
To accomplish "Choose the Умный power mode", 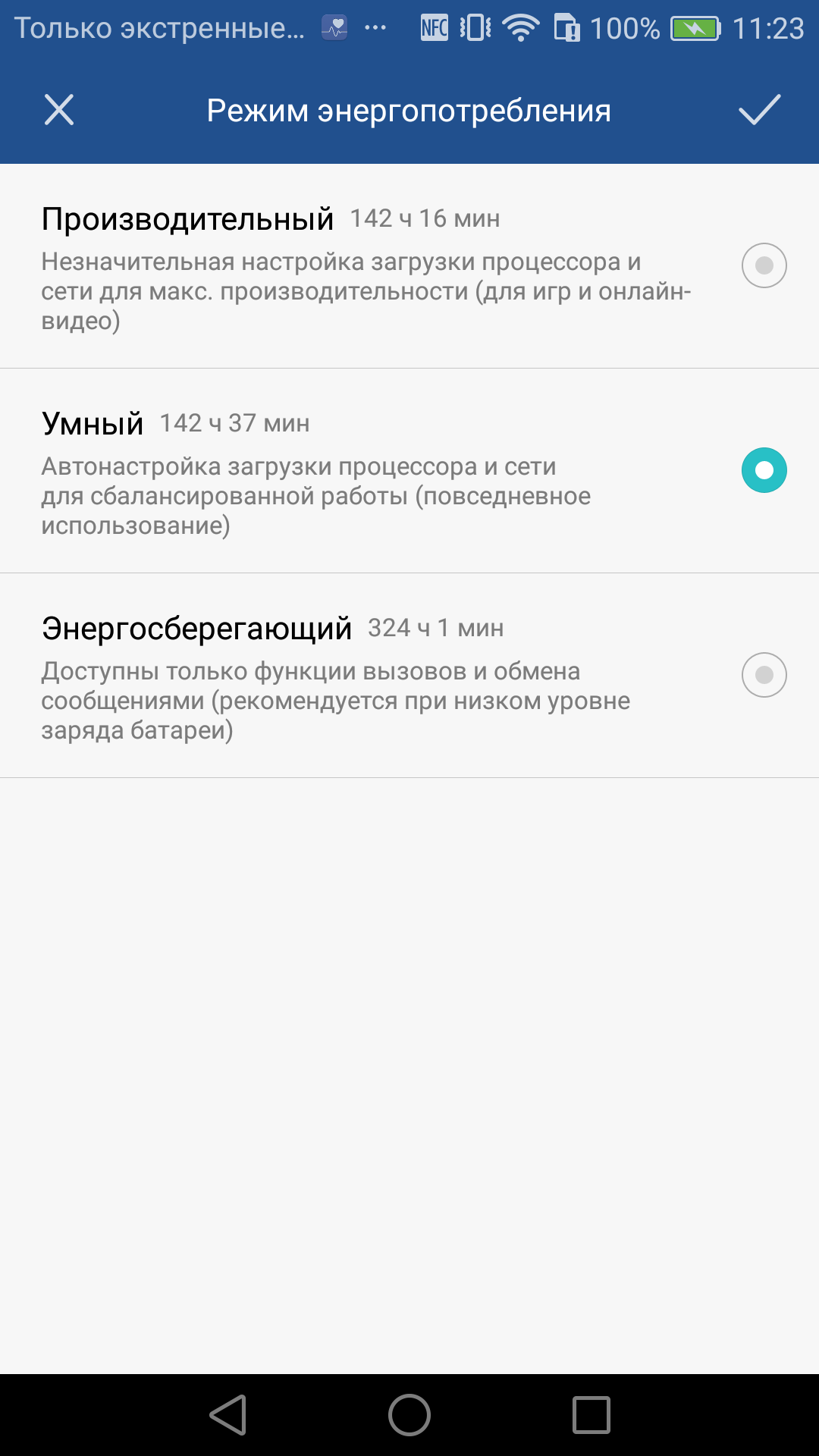I will tap(409, 471).
